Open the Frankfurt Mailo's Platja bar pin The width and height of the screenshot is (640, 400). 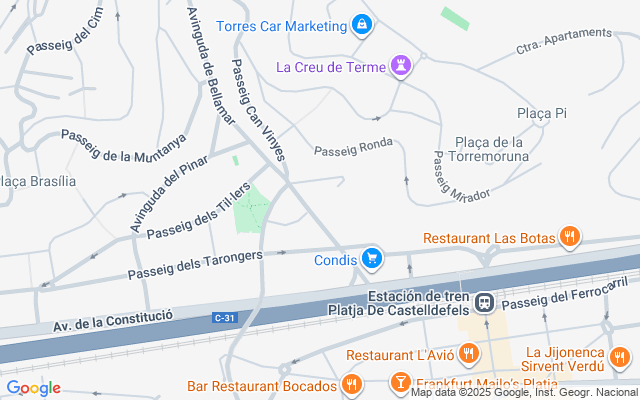[398, 383]
